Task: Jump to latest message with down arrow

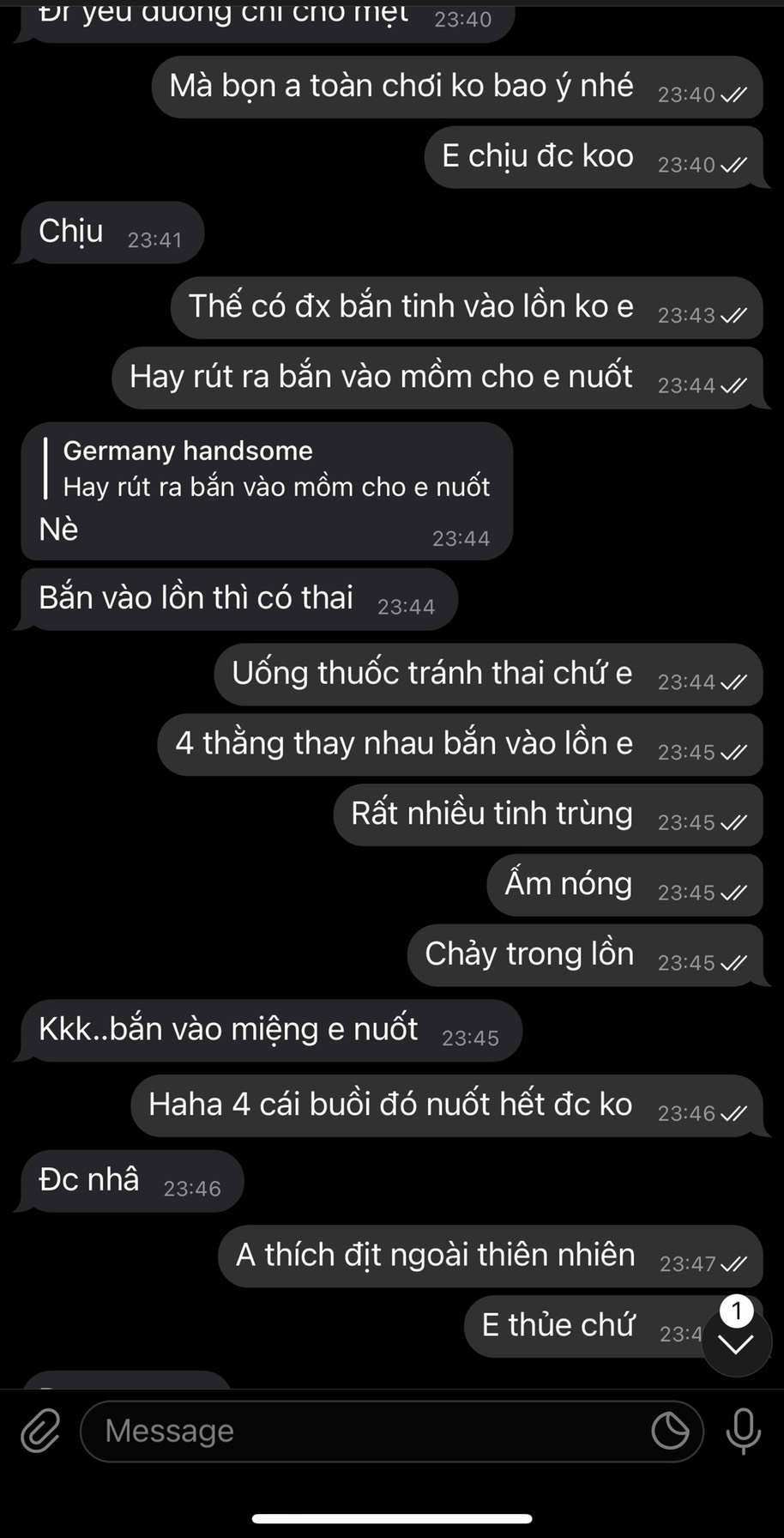Action: pos(737,1342)
